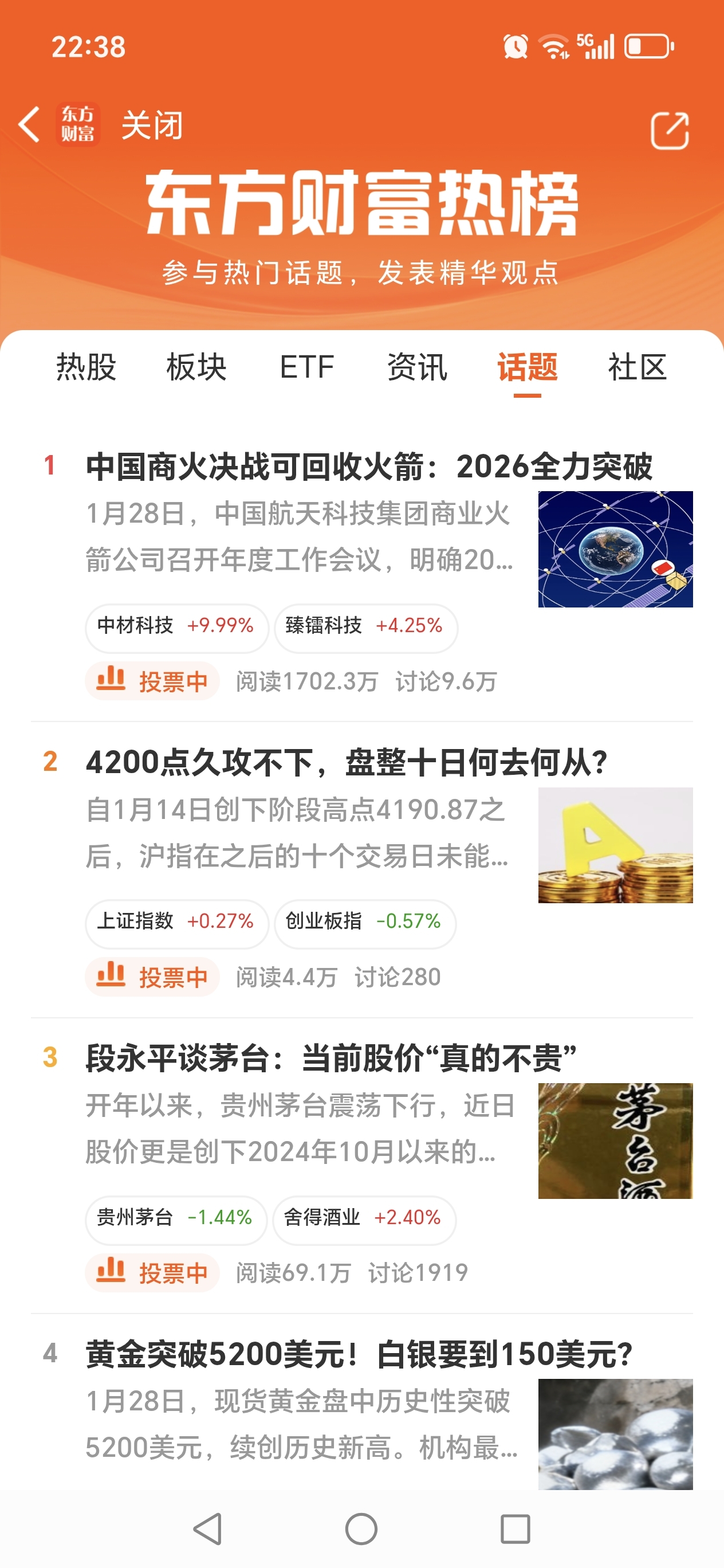
Task: Open the ETF tab
Action: coord(306,367)
